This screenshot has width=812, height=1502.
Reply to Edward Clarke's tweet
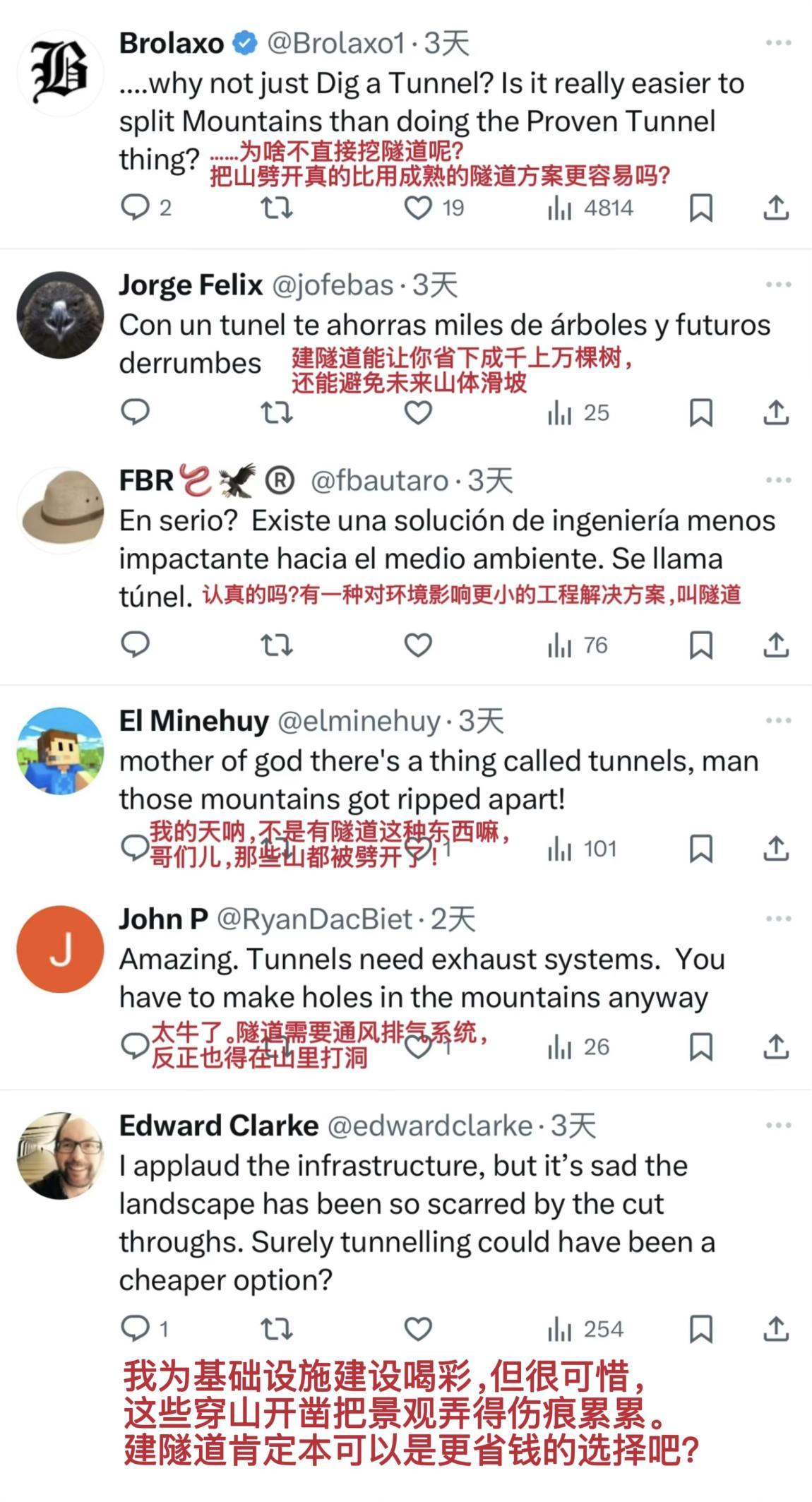135,1328
